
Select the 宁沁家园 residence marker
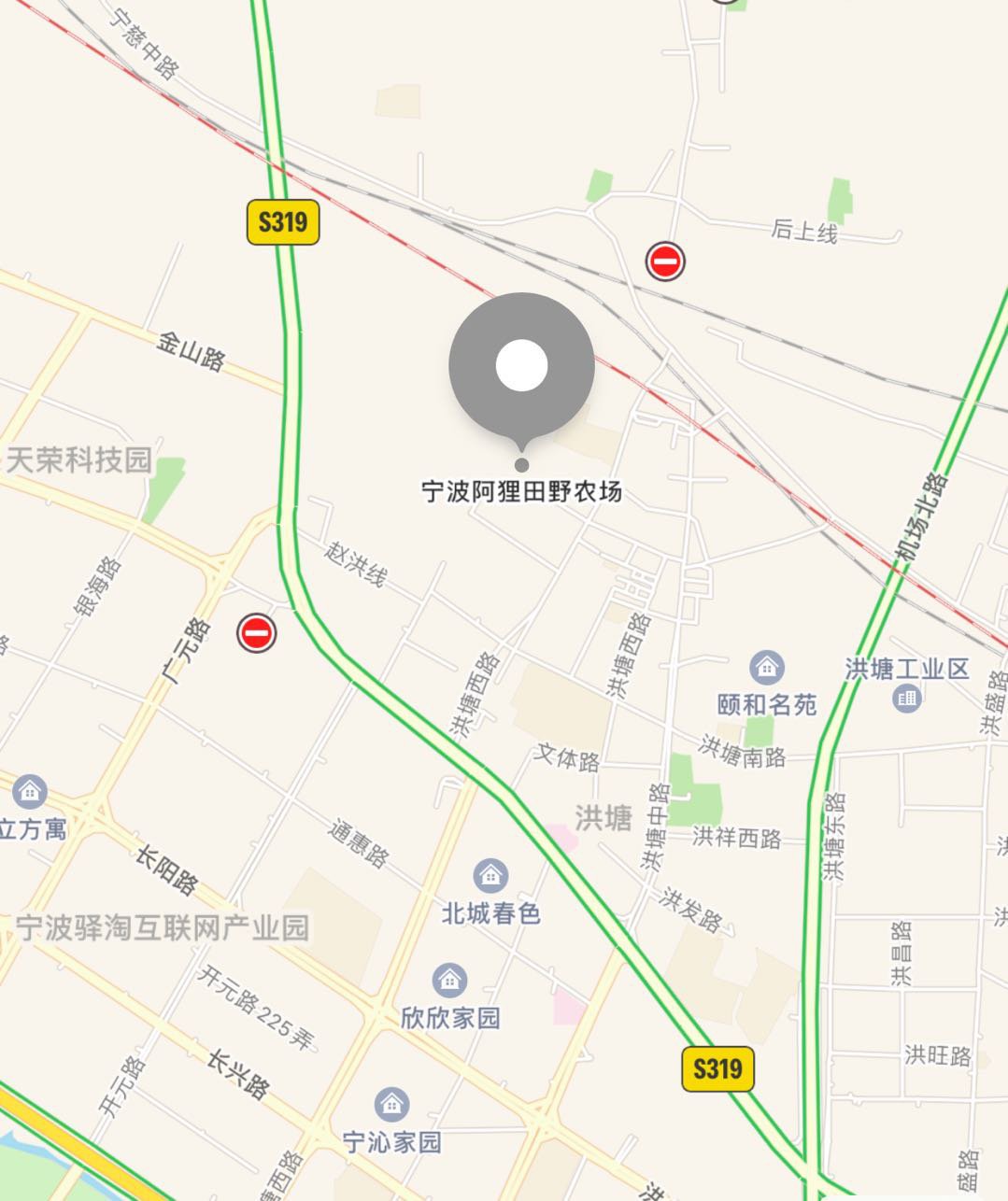tap(391, 1105)
